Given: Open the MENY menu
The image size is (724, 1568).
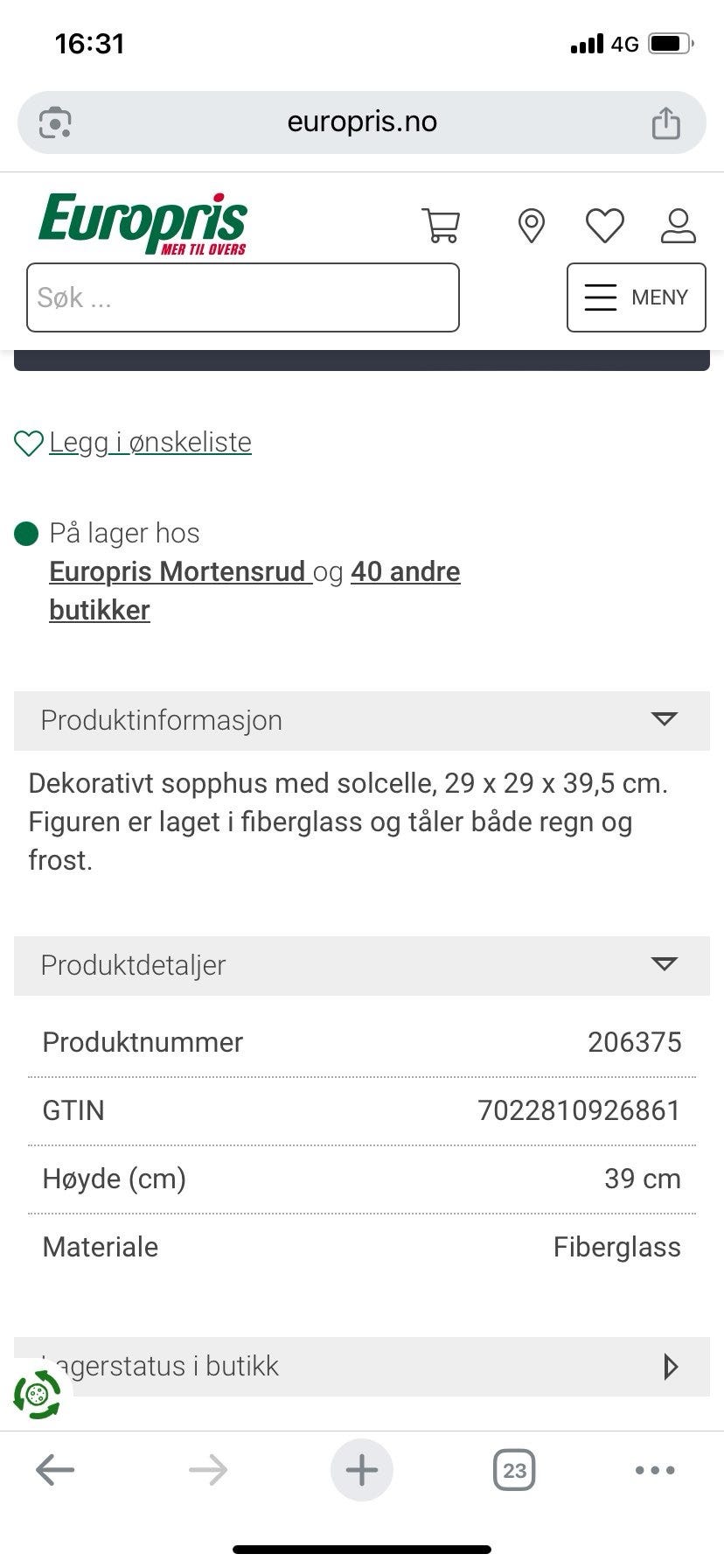Looking at the screenshot, I should click(x=636, y=297).
